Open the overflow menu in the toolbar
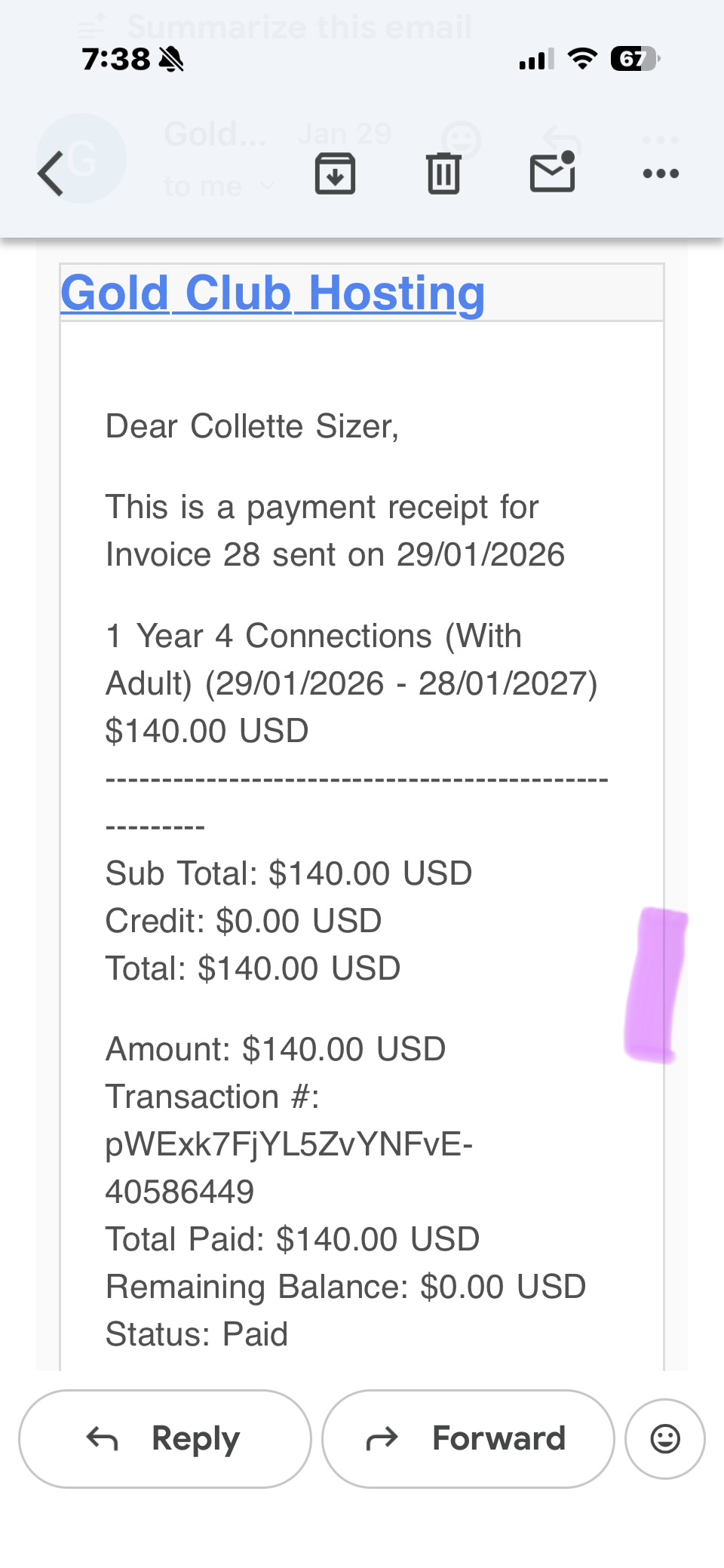Image resolution: width=724 pixels, height=1568 pixels. pyautogui.click(x=661, y=173)
